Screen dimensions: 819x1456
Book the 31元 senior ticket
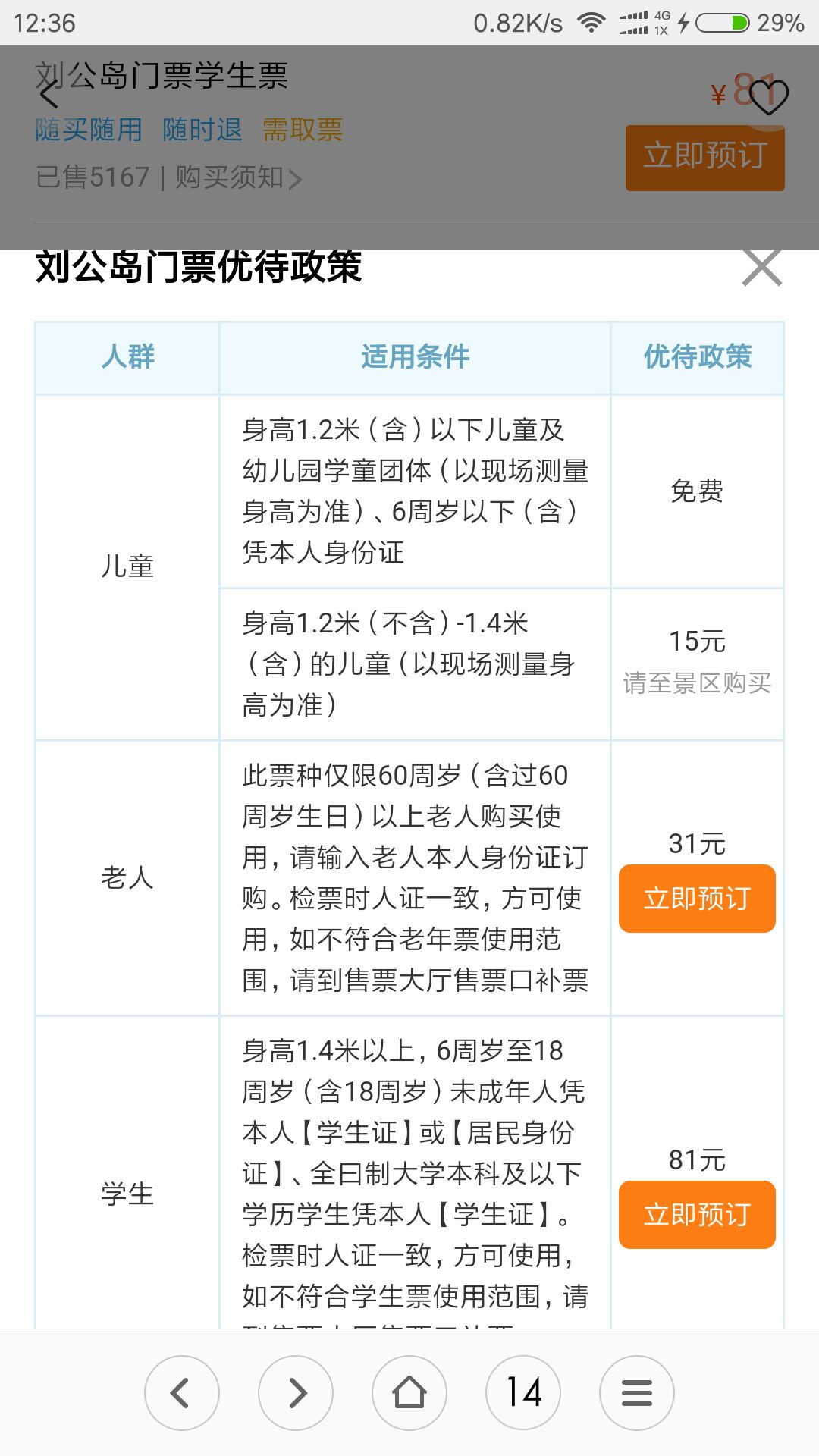[696, 899]
